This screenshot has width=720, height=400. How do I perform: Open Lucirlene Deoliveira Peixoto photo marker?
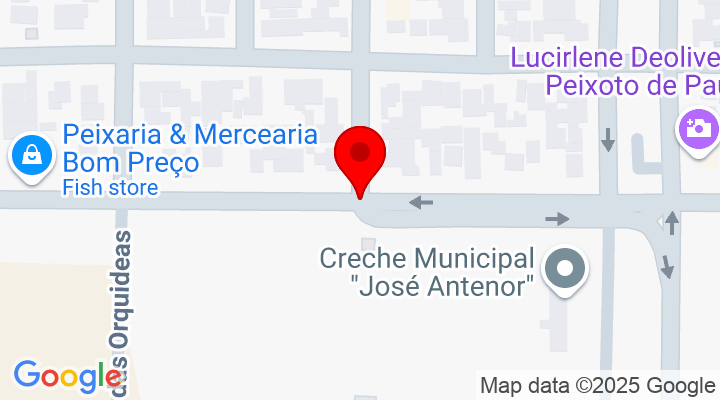click(696, 129)
